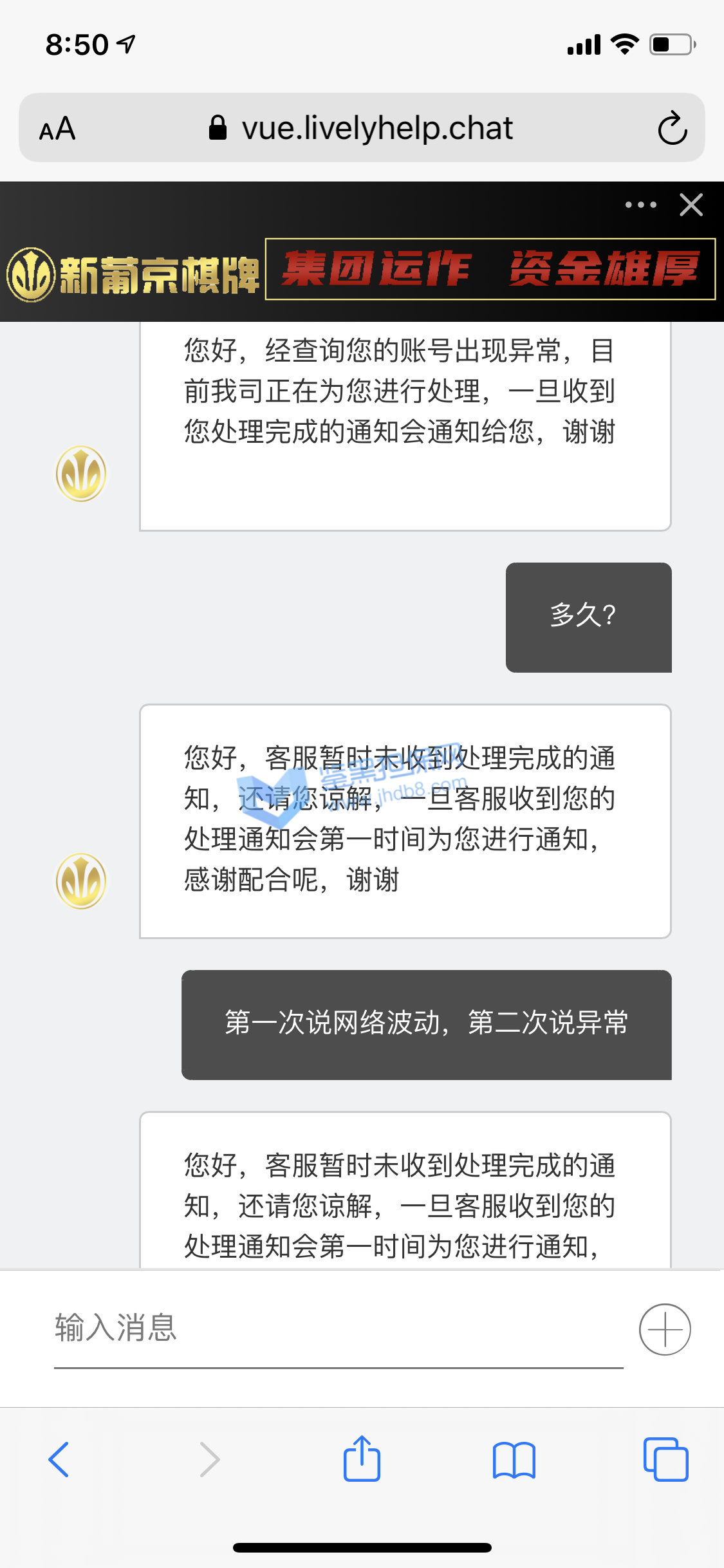Open the three-dot more options menu
The image size is (724, 1568).
(x=640, y=205)
